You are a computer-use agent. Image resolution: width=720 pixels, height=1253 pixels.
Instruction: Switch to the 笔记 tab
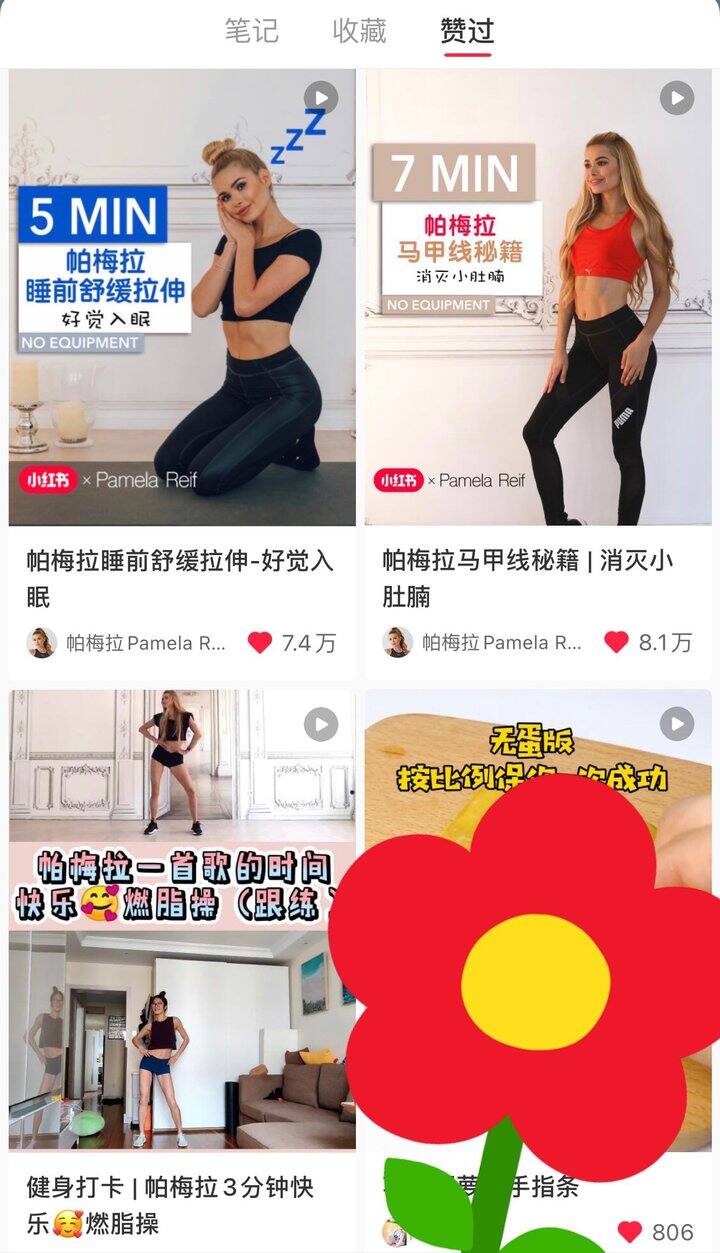pyautogui.click(x=251, y=31)
